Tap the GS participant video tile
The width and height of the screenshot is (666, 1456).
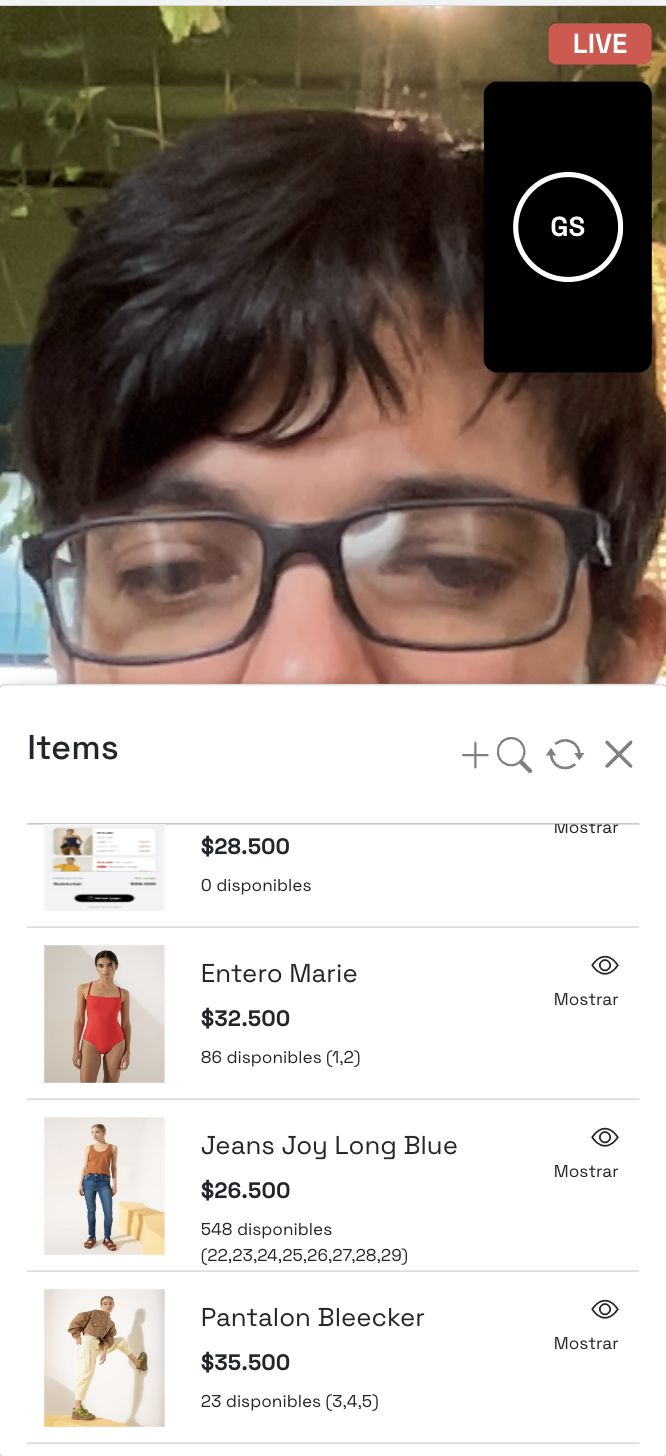(x=567, y=228)
